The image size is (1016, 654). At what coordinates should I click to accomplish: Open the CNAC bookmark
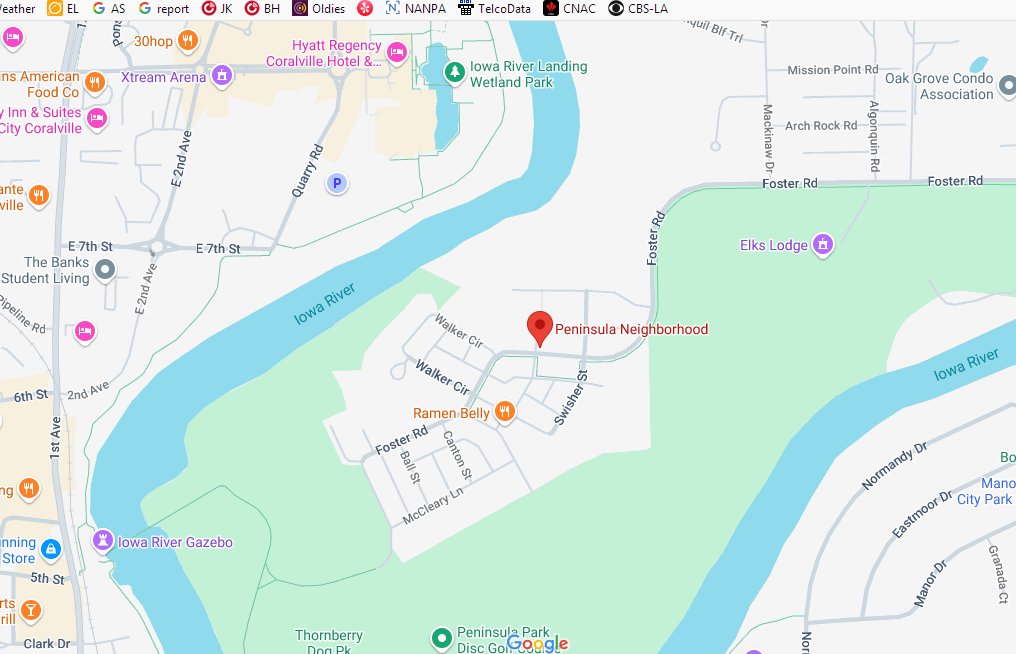(x=572, y=8)
